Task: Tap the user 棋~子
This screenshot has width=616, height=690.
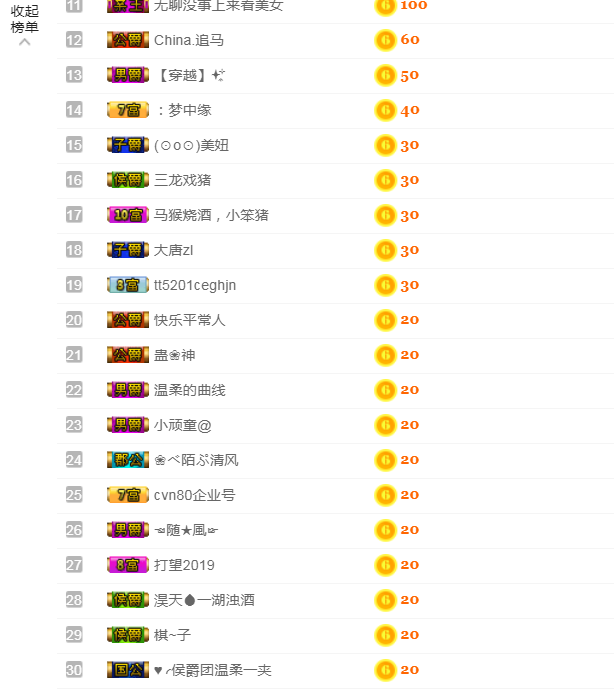Action: click(x=172, y=635)
